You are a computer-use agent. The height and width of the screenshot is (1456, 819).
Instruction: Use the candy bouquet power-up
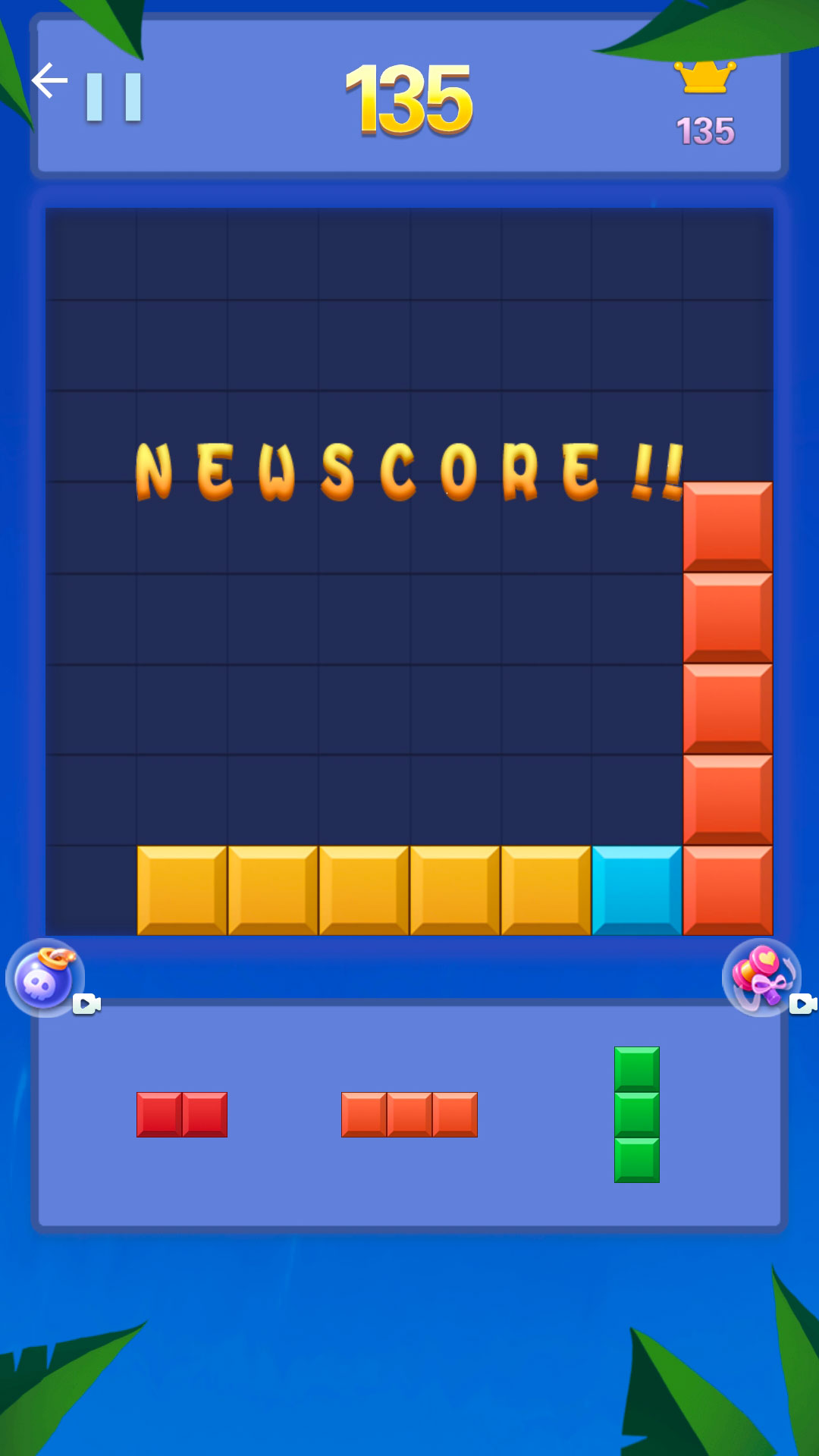click(x=762, y=978)
